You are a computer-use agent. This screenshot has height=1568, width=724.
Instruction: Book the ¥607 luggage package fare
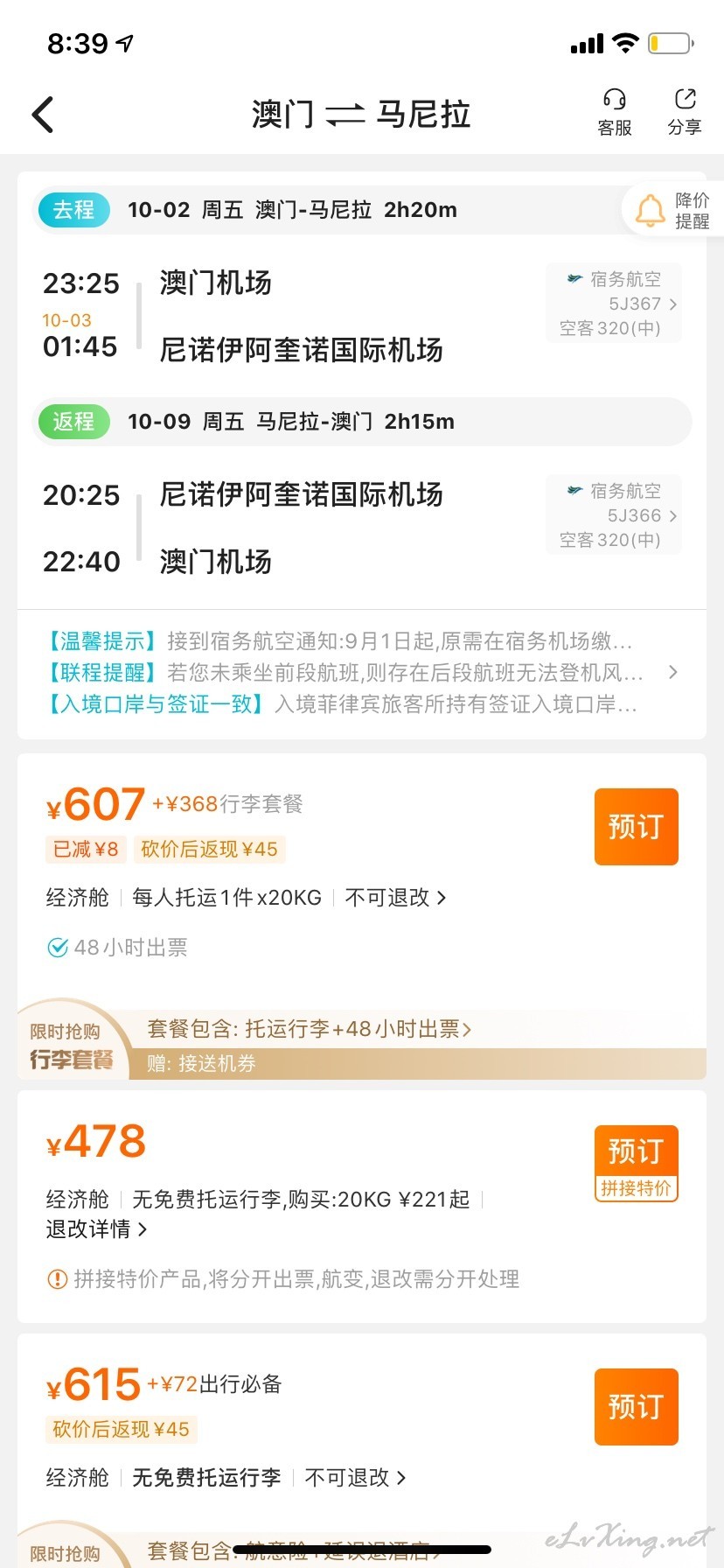637,827
